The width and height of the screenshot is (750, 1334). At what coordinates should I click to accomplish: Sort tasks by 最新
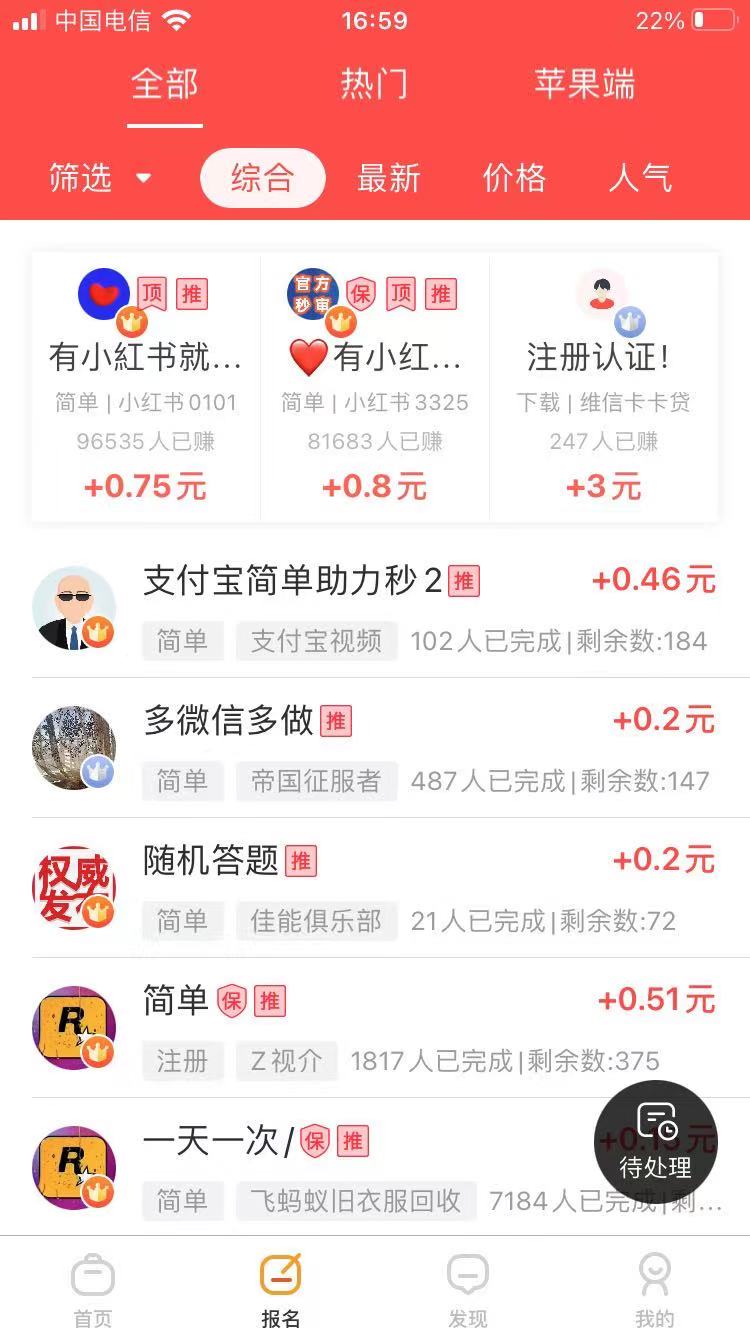pos(388,178)
